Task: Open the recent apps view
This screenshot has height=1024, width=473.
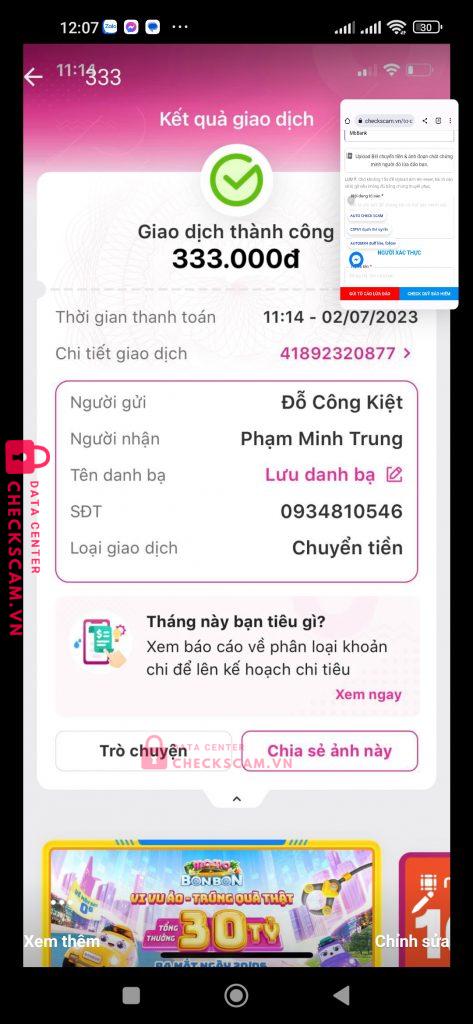Action: [x=131, y=995]
